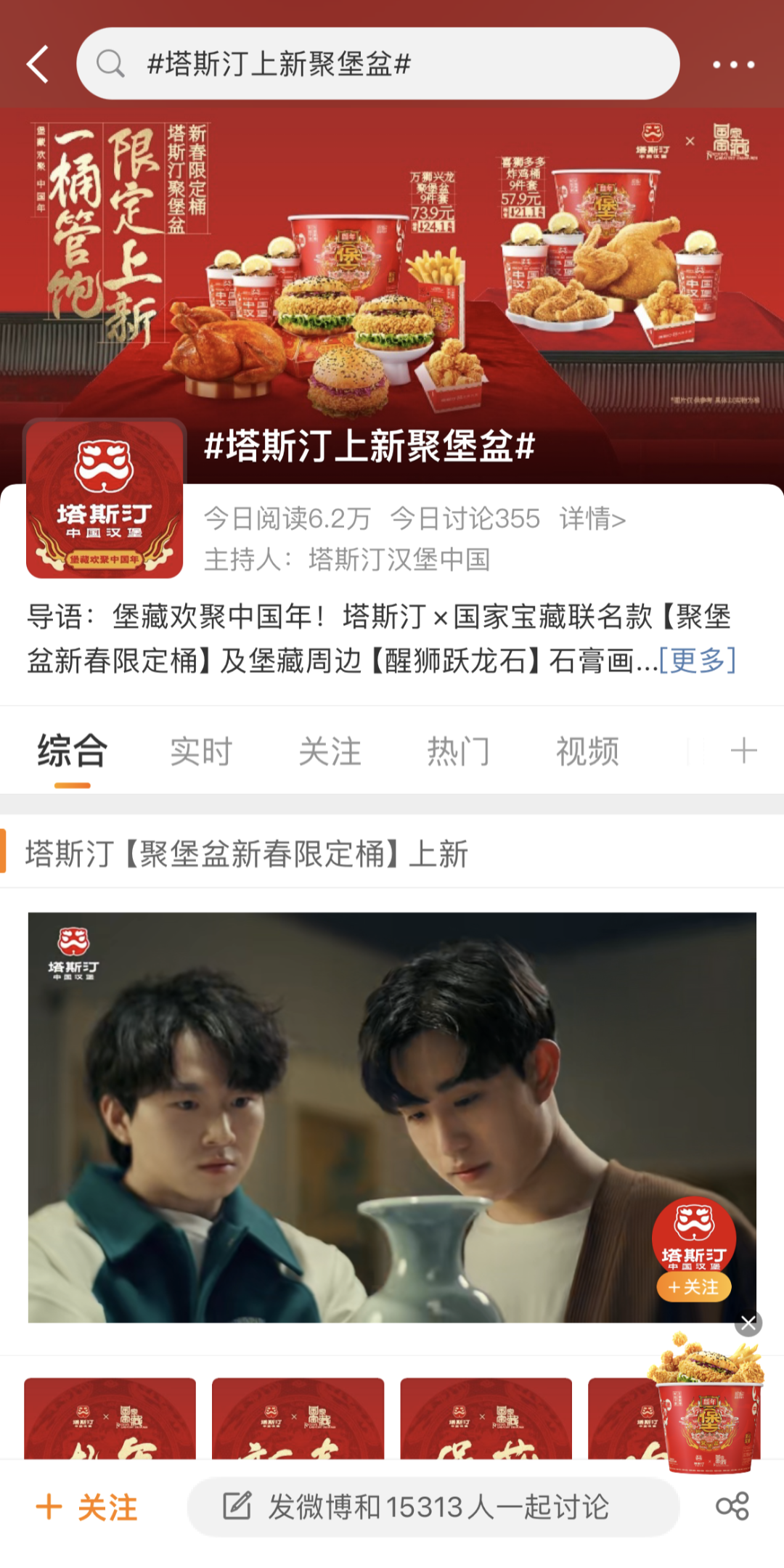This screenshot has width=784, height=1568.
Task: Switch to the 视频 tab
Action: click(x=587, y=751)
